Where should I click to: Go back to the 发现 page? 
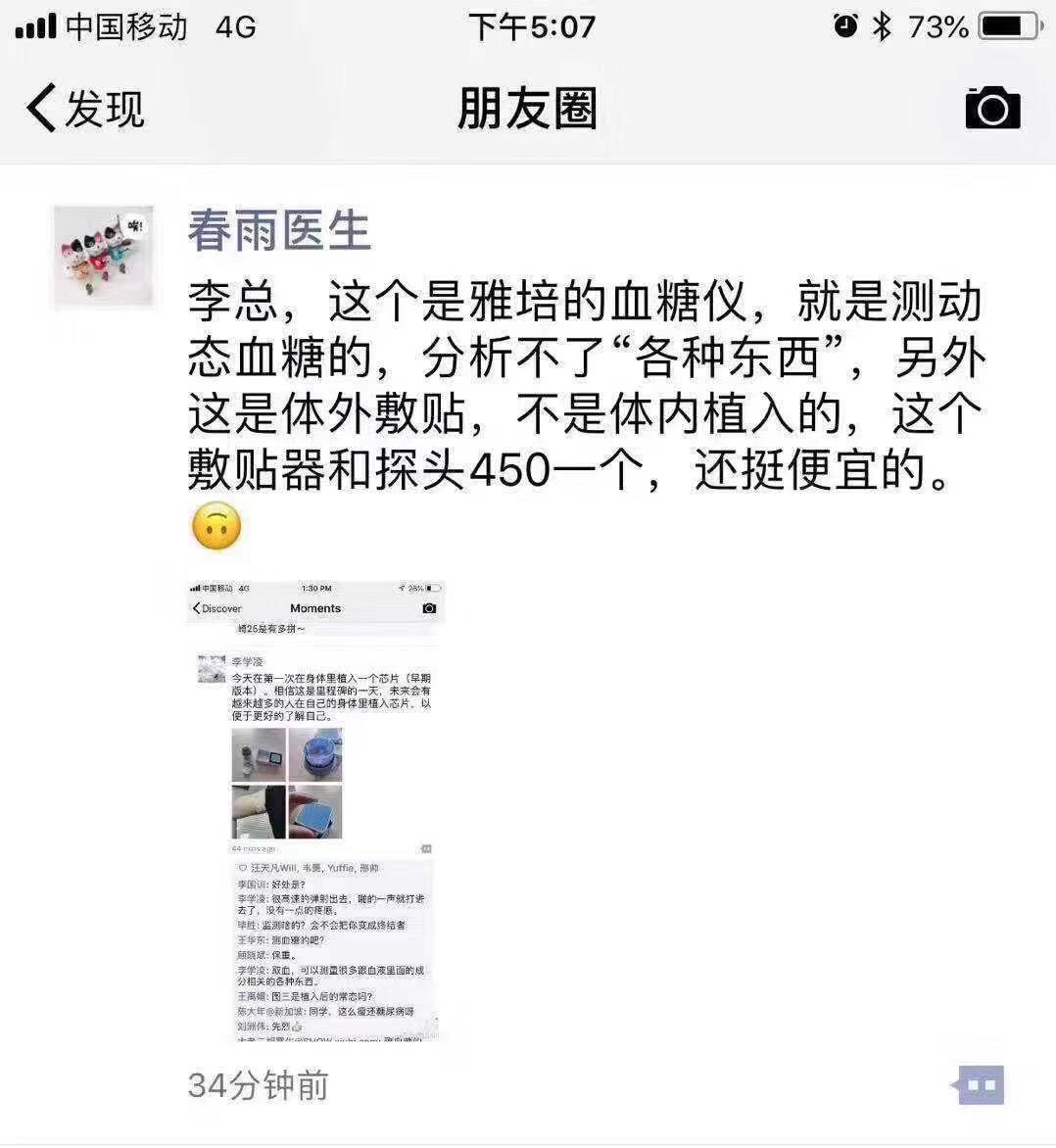(84, 108)
